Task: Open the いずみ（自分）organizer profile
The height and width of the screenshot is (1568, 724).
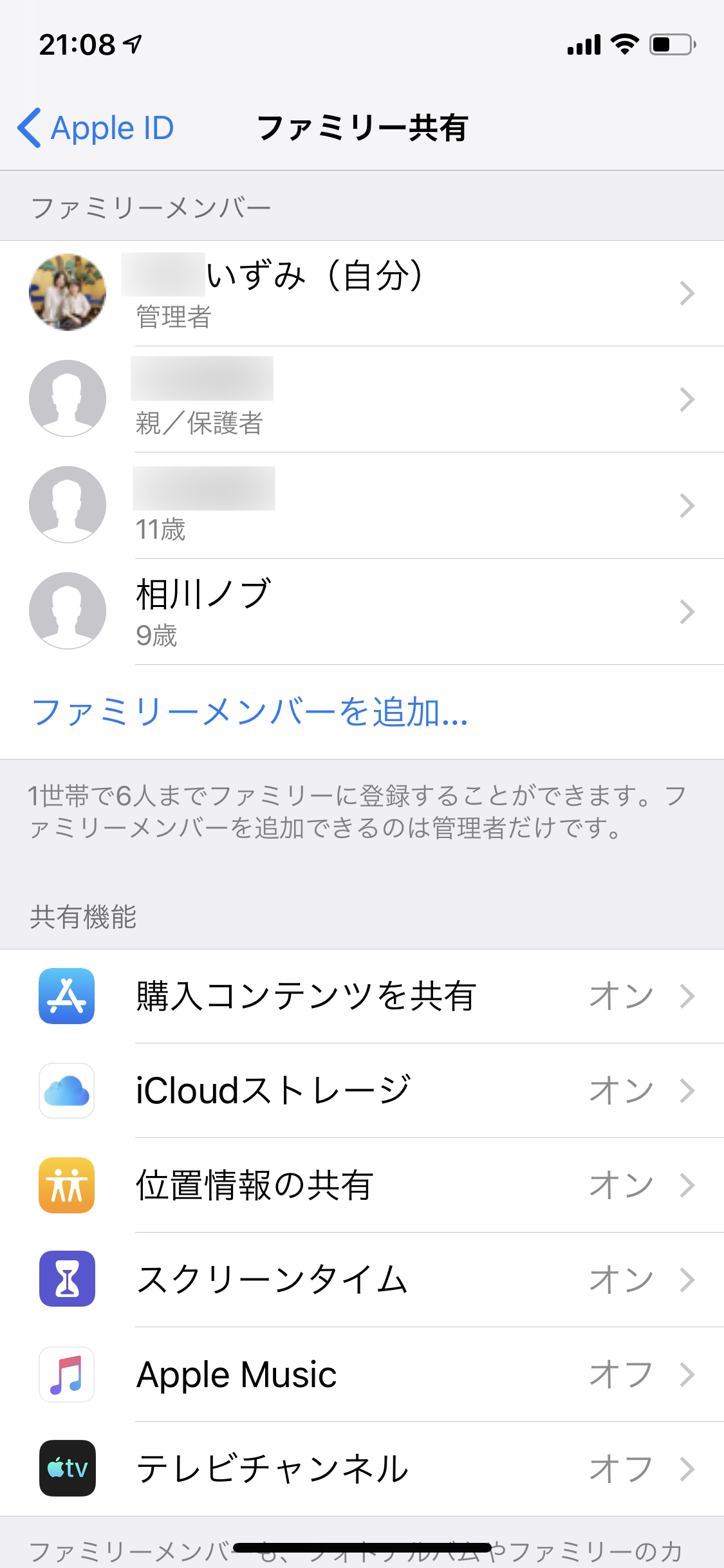Action: (x=360, y=293)
